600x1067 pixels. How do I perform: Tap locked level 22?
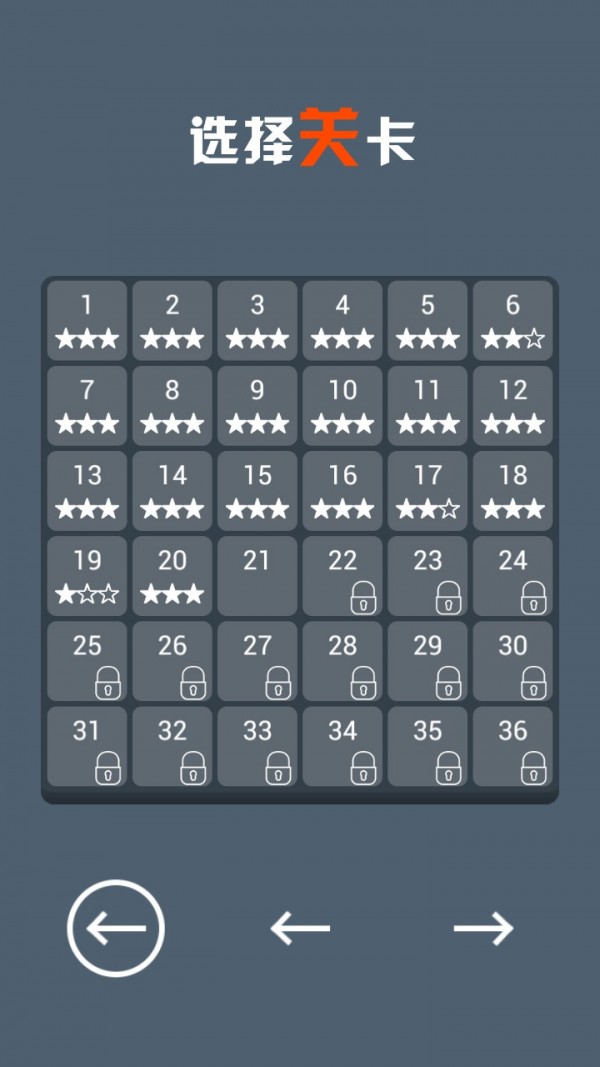[x=343, y=575]
